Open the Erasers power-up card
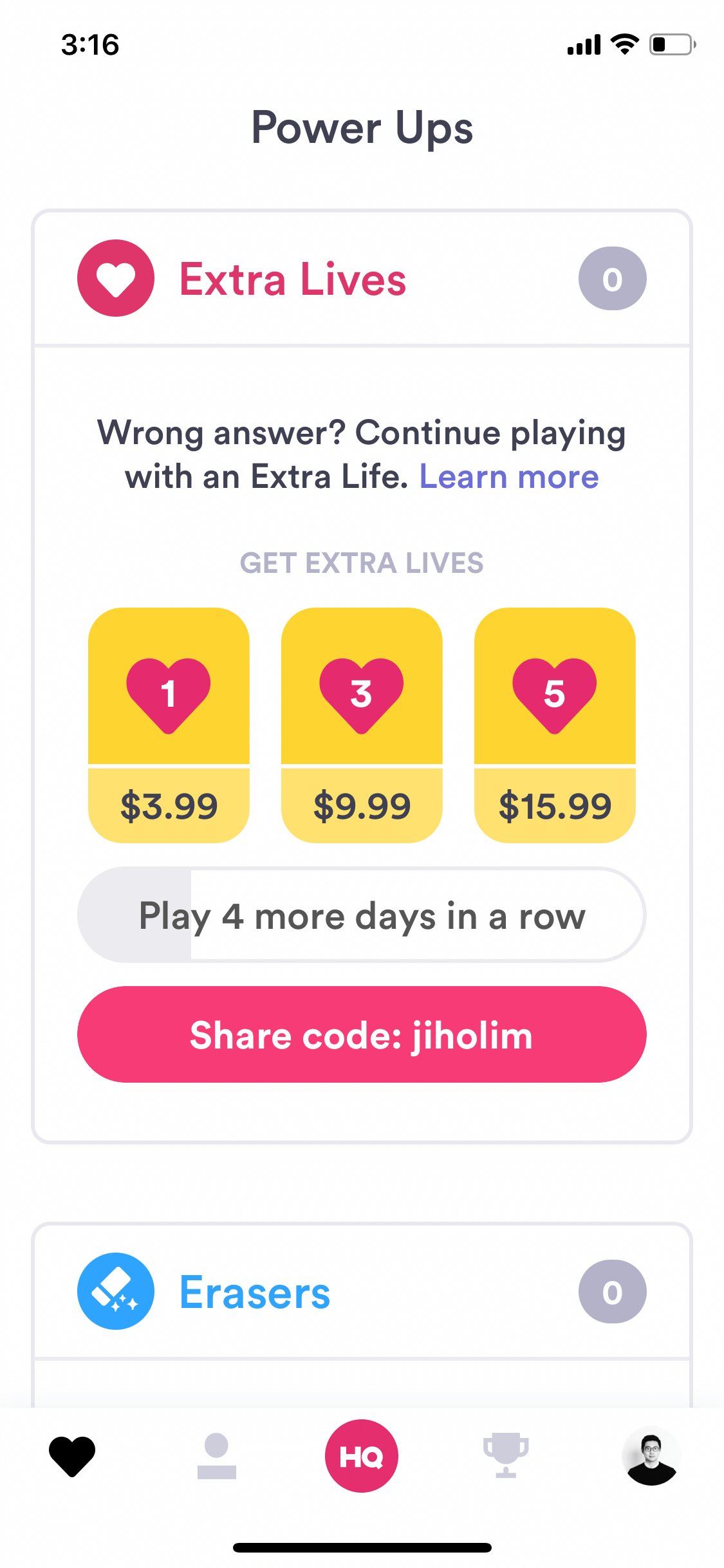This screenshot has height=1568, width=724. coord(362,1291)
